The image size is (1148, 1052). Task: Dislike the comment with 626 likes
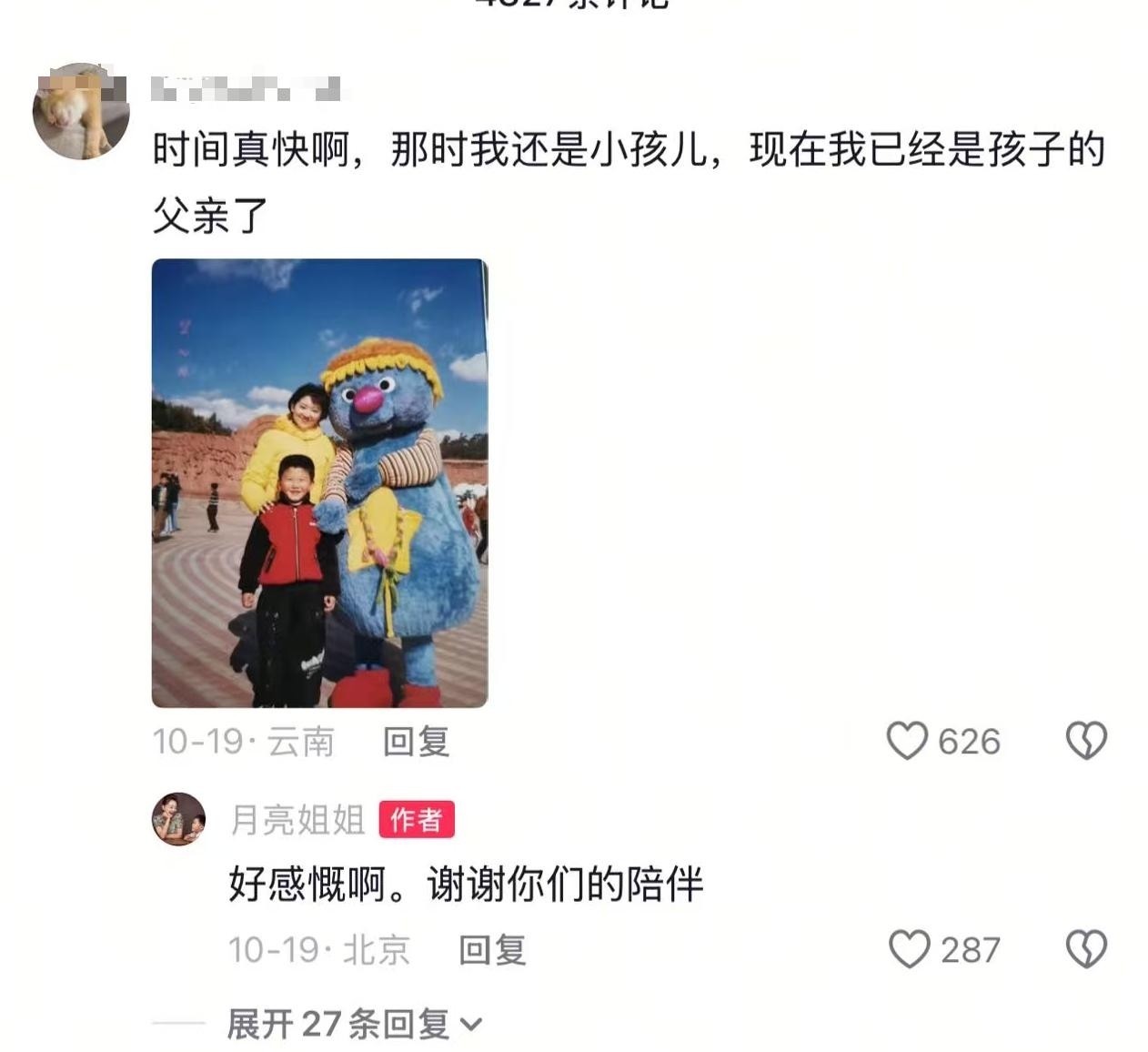(1085, 741)
